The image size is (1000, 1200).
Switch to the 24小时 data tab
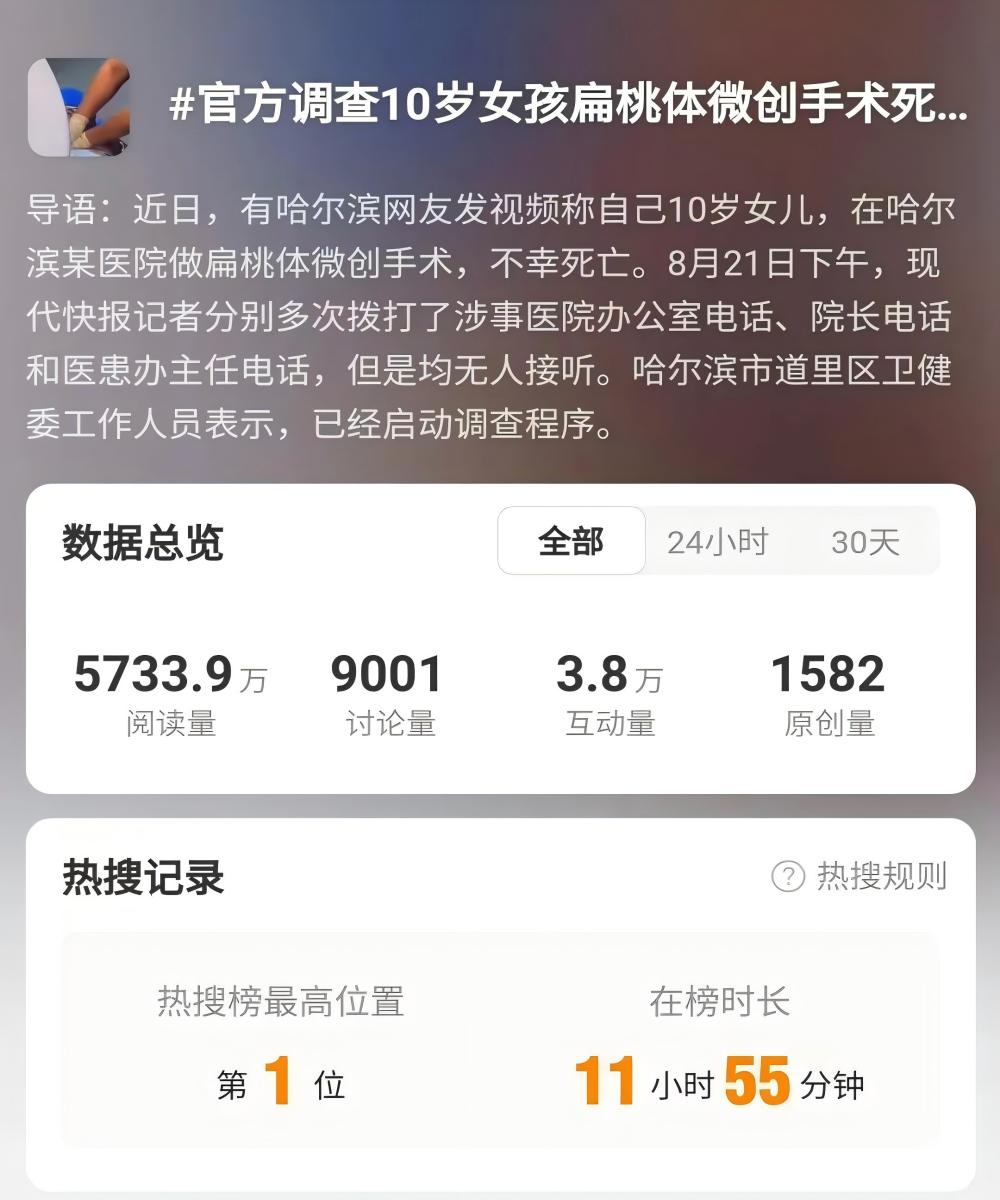[717, 542]
